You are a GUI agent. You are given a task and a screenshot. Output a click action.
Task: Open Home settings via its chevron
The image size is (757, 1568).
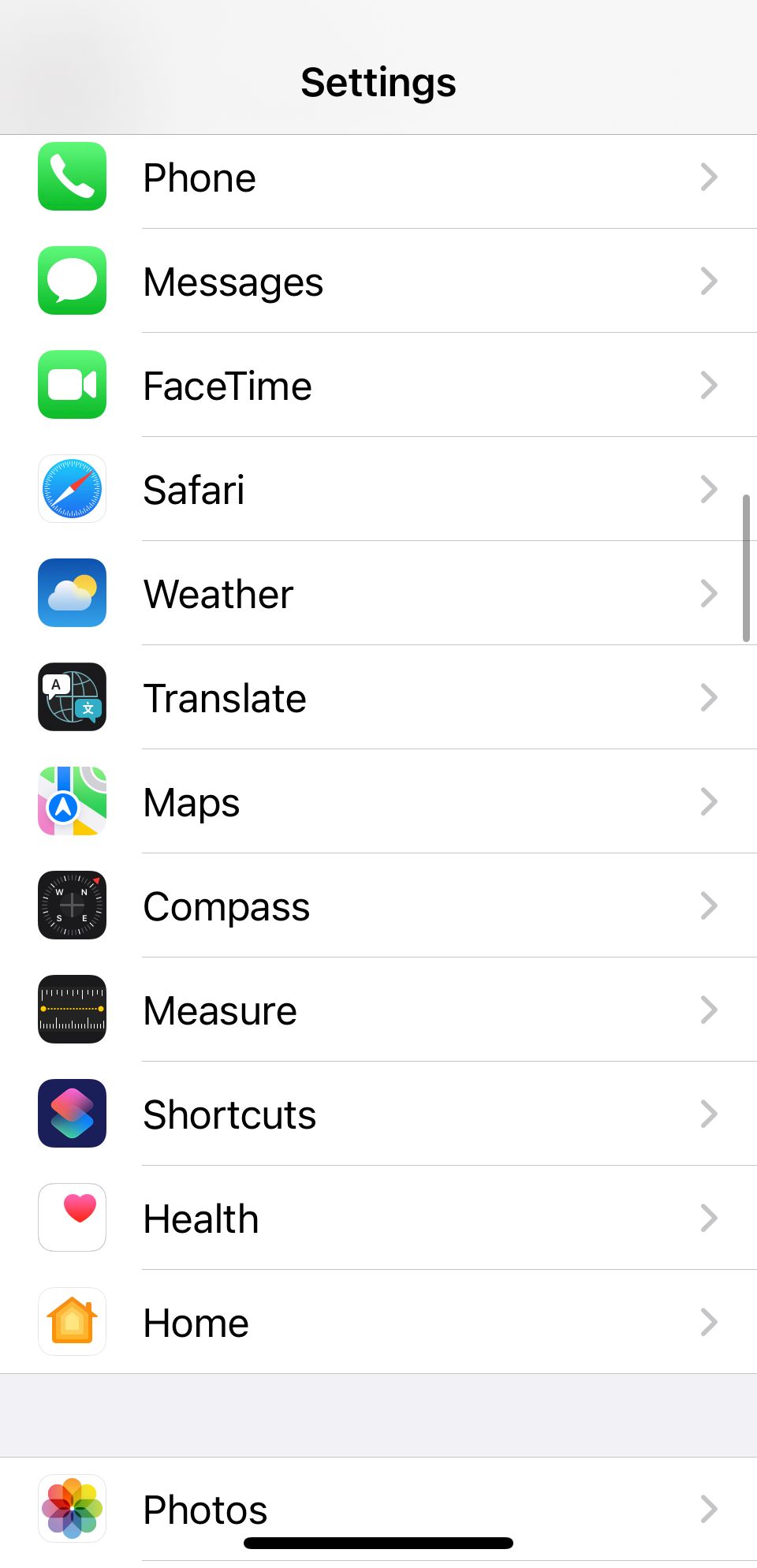[x=708, y=1322]
